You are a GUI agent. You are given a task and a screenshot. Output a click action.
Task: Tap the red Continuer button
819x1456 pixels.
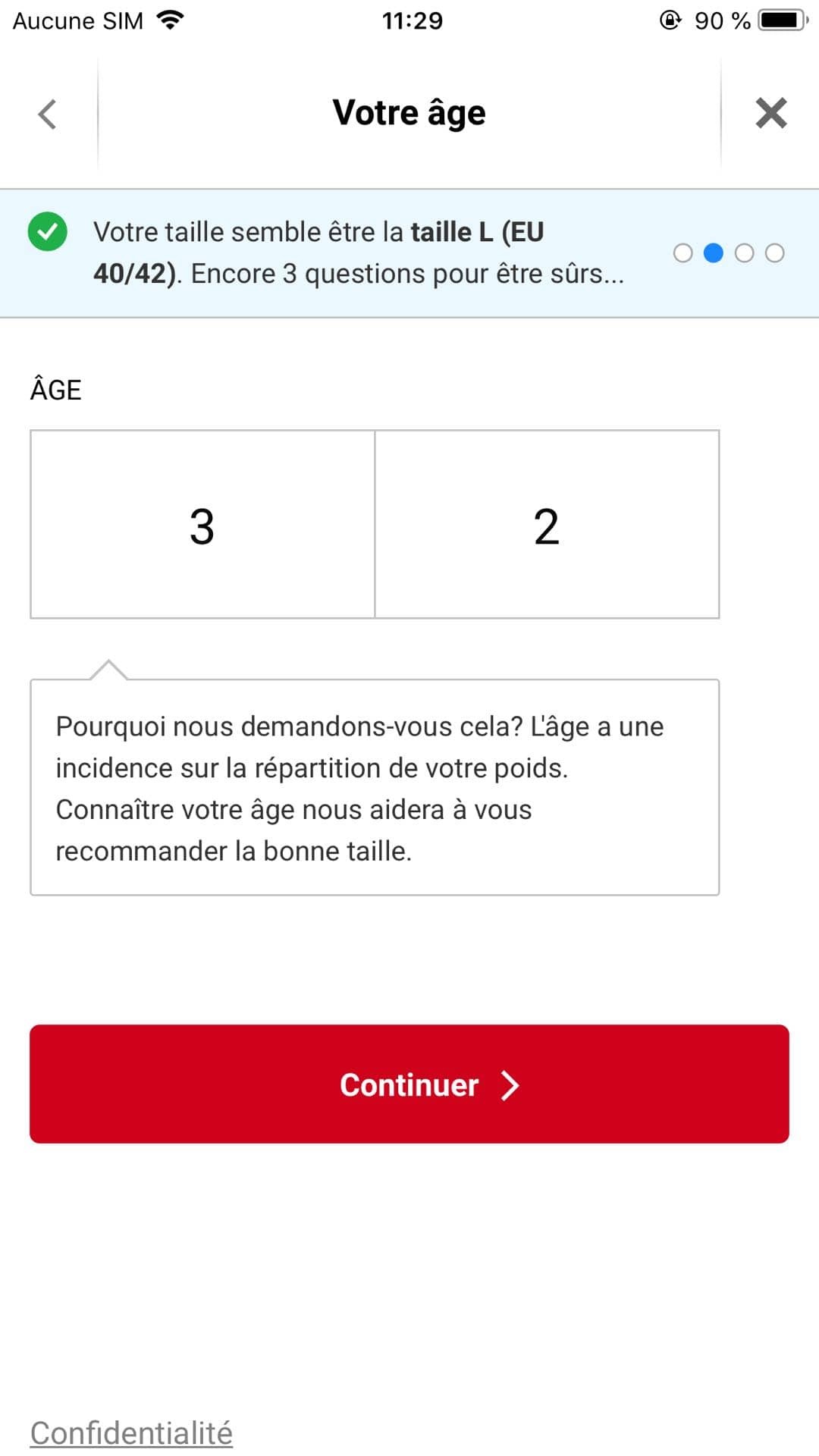pyautogui.click(x=409, y=1084)
